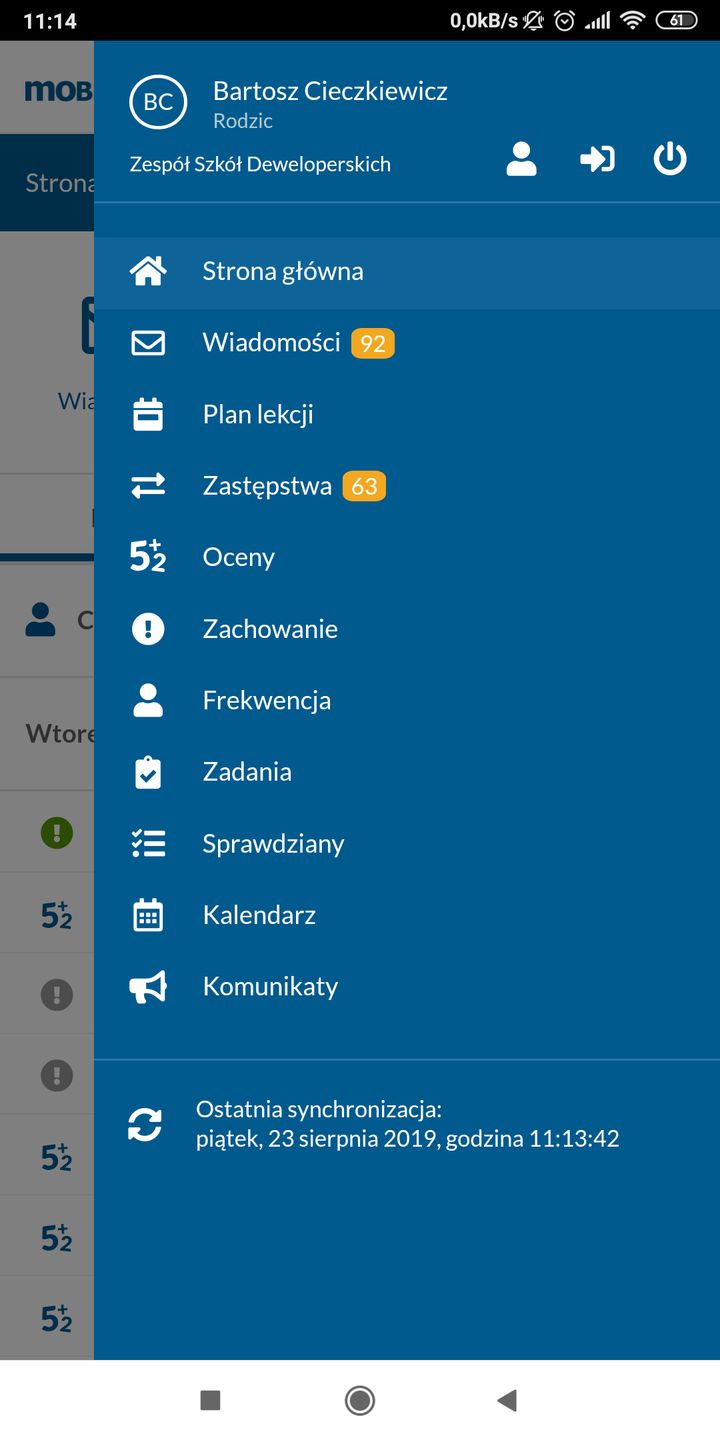Tap the home icon next to Strona główna
The height and width of the screenshot is (1440, 720).
(147, 270)
